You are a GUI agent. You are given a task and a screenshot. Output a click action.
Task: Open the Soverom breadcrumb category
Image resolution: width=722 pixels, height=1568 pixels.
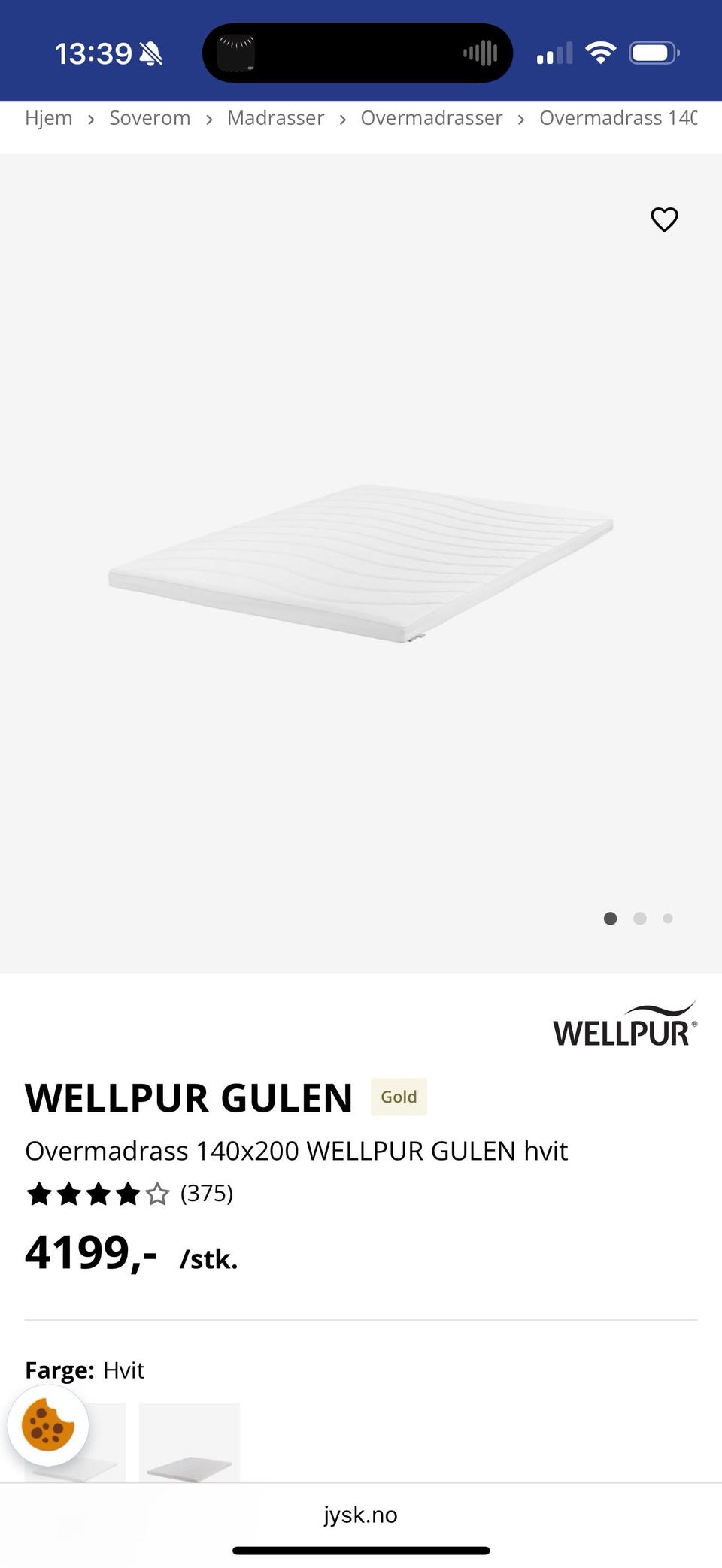coord(150,118)
